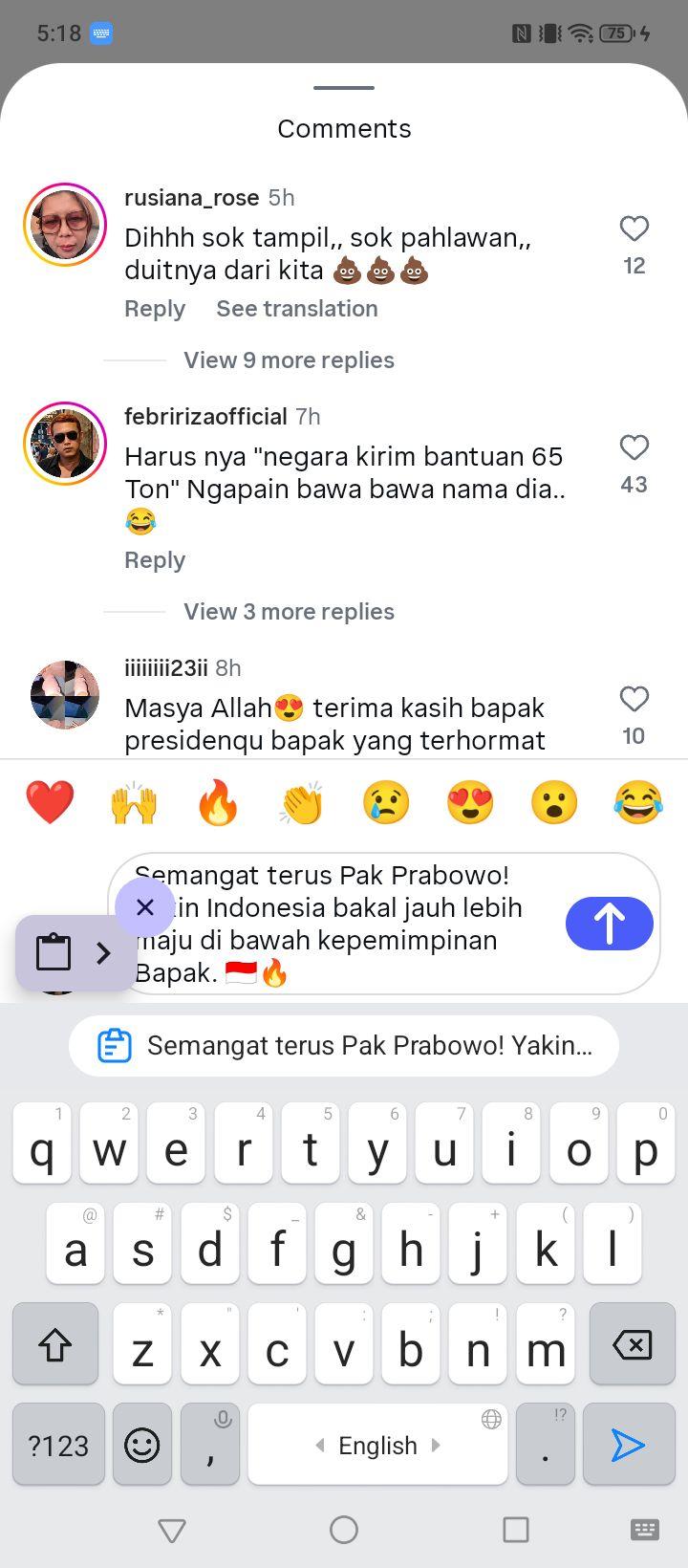Hit the backspace key
Viewport: 688px width, 1568px height.
pyautogui.click(x=633, y=1345)
